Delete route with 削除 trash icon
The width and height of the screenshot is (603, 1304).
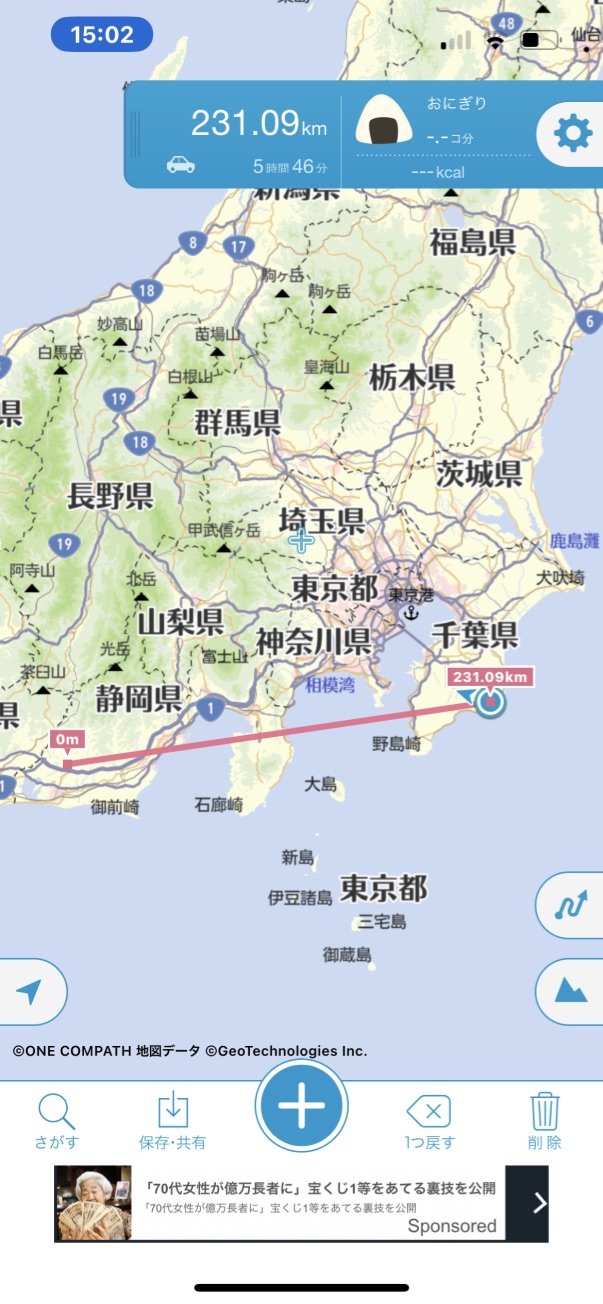[545, 1121]
